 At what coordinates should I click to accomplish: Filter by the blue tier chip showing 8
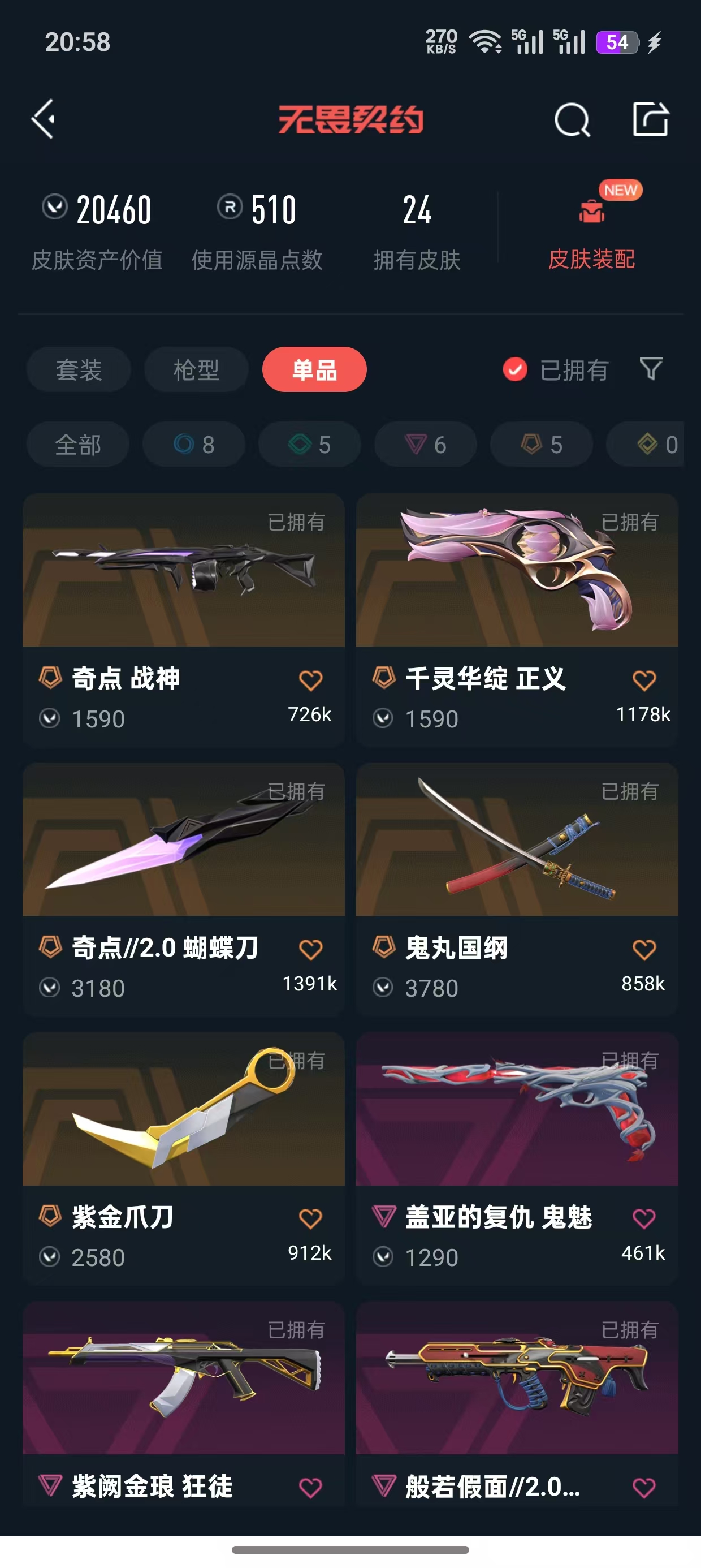pyautogui.click(x=194, y=445)
